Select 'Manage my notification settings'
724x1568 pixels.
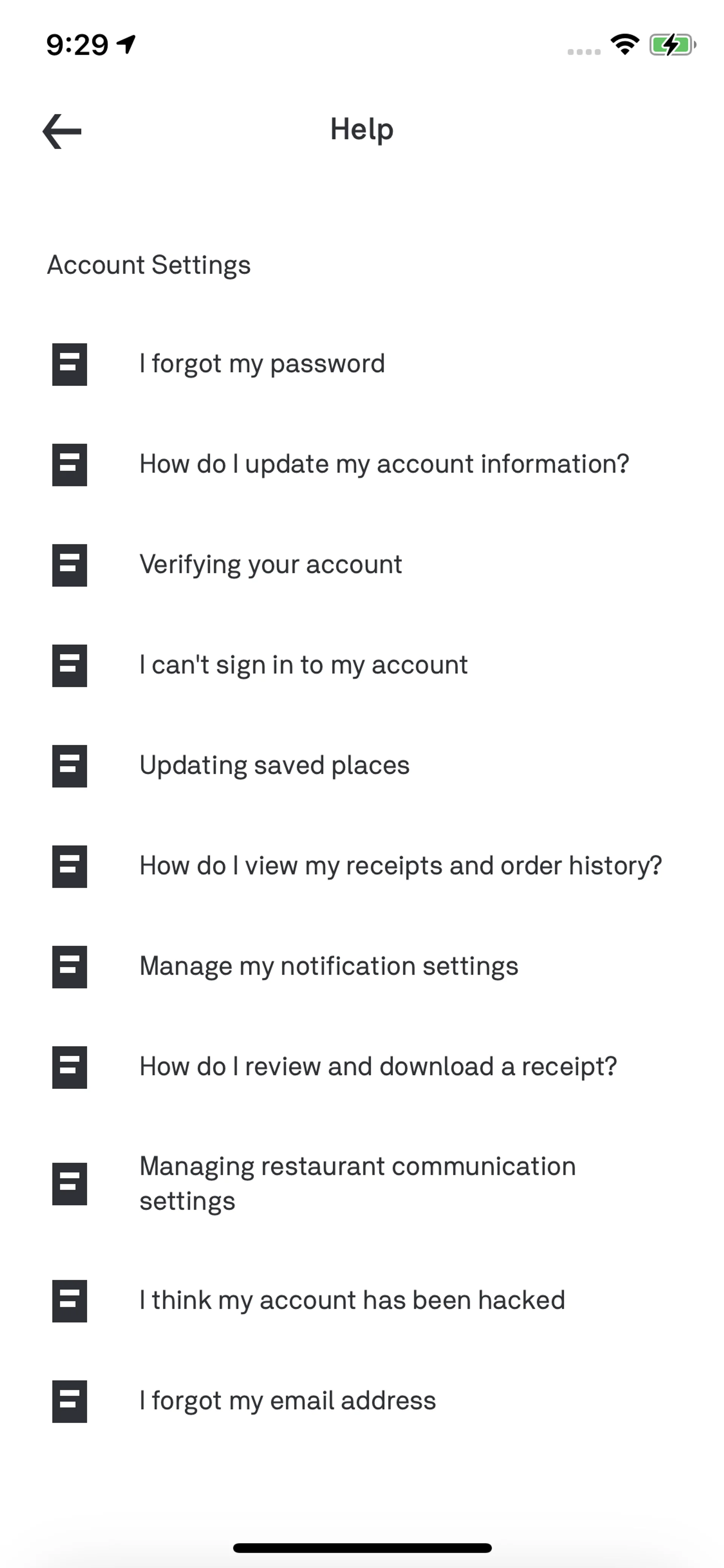(x=328, y=967)
